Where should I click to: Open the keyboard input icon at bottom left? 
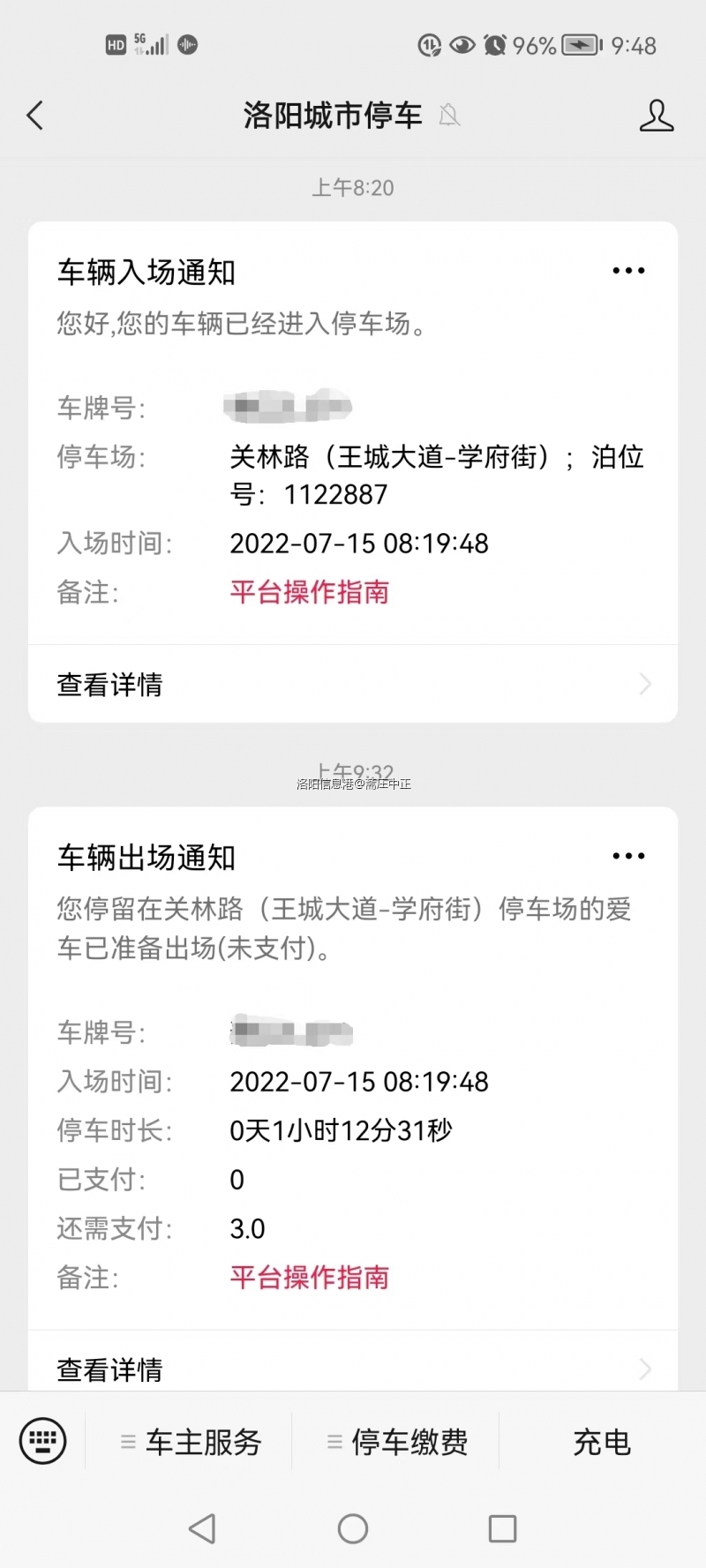tap(41, 1440)
